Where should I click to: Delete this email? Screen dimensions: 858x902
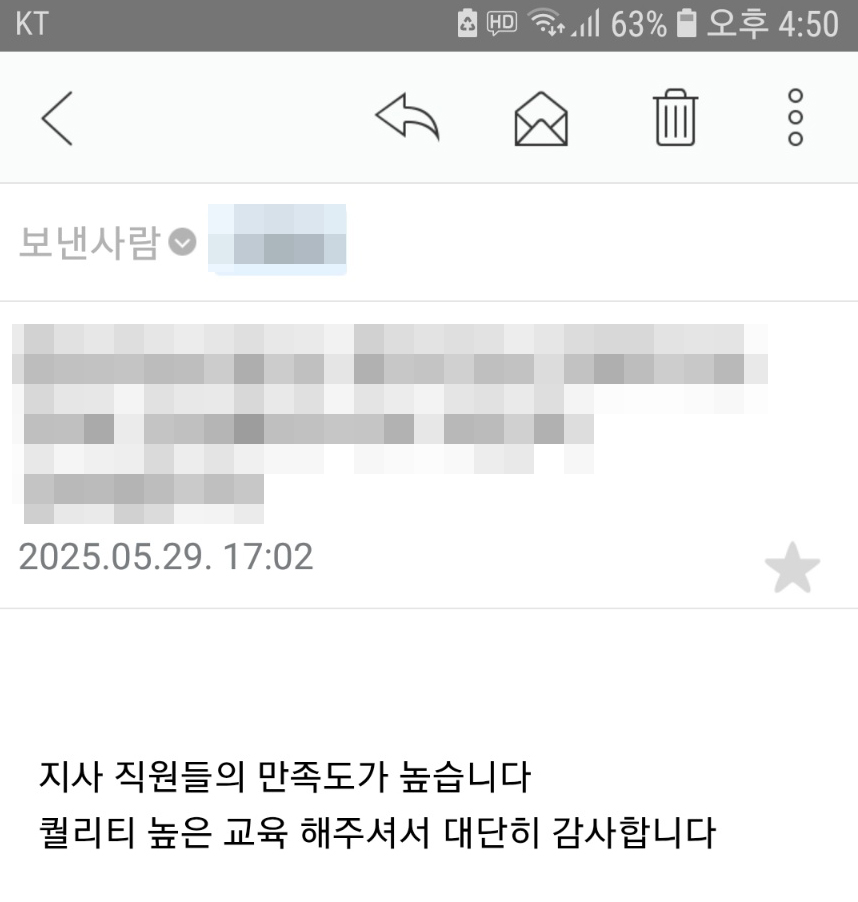tap(676, 118)
